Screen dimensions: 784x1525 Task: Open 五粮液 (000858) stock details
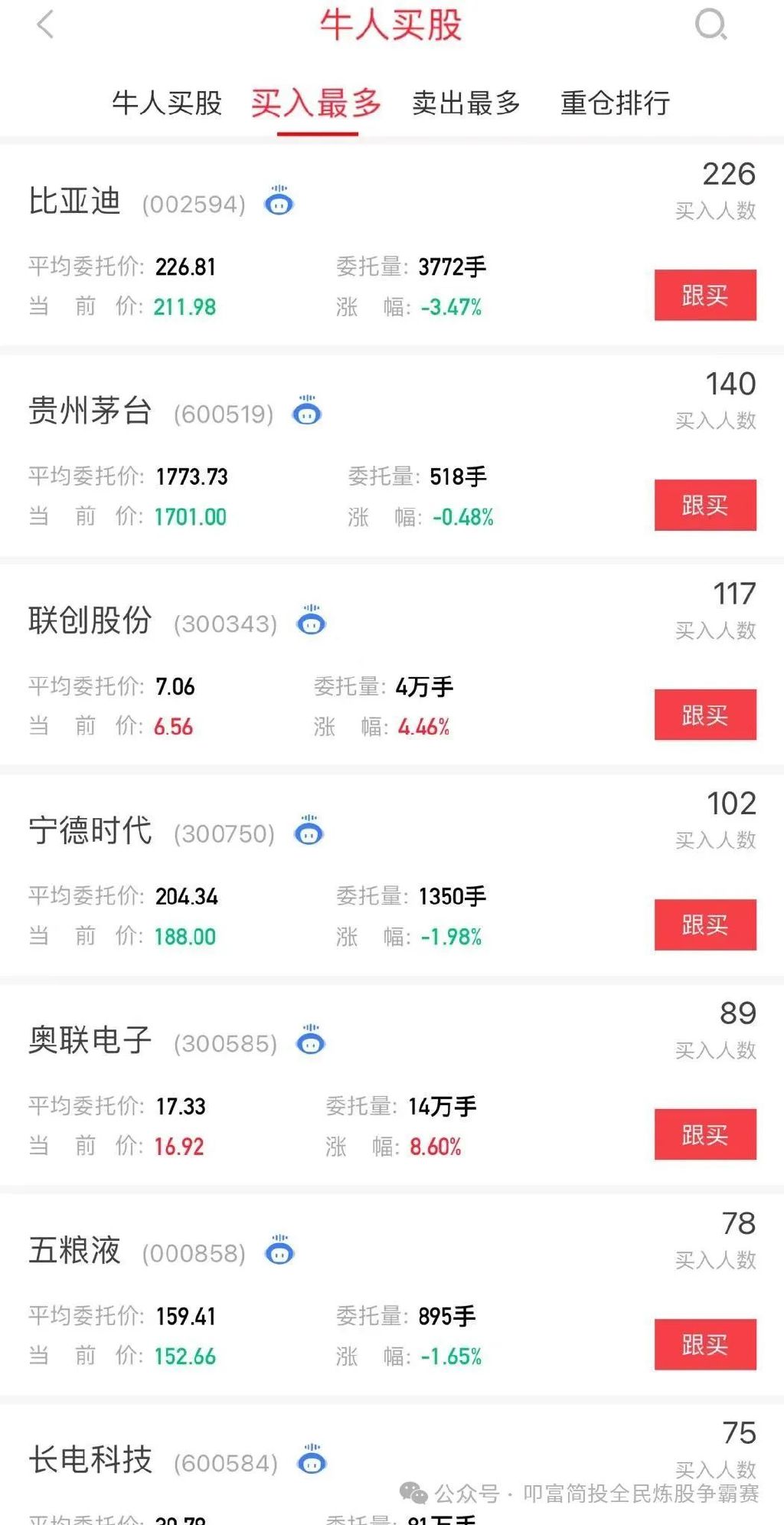click(x=75, y=1251)
